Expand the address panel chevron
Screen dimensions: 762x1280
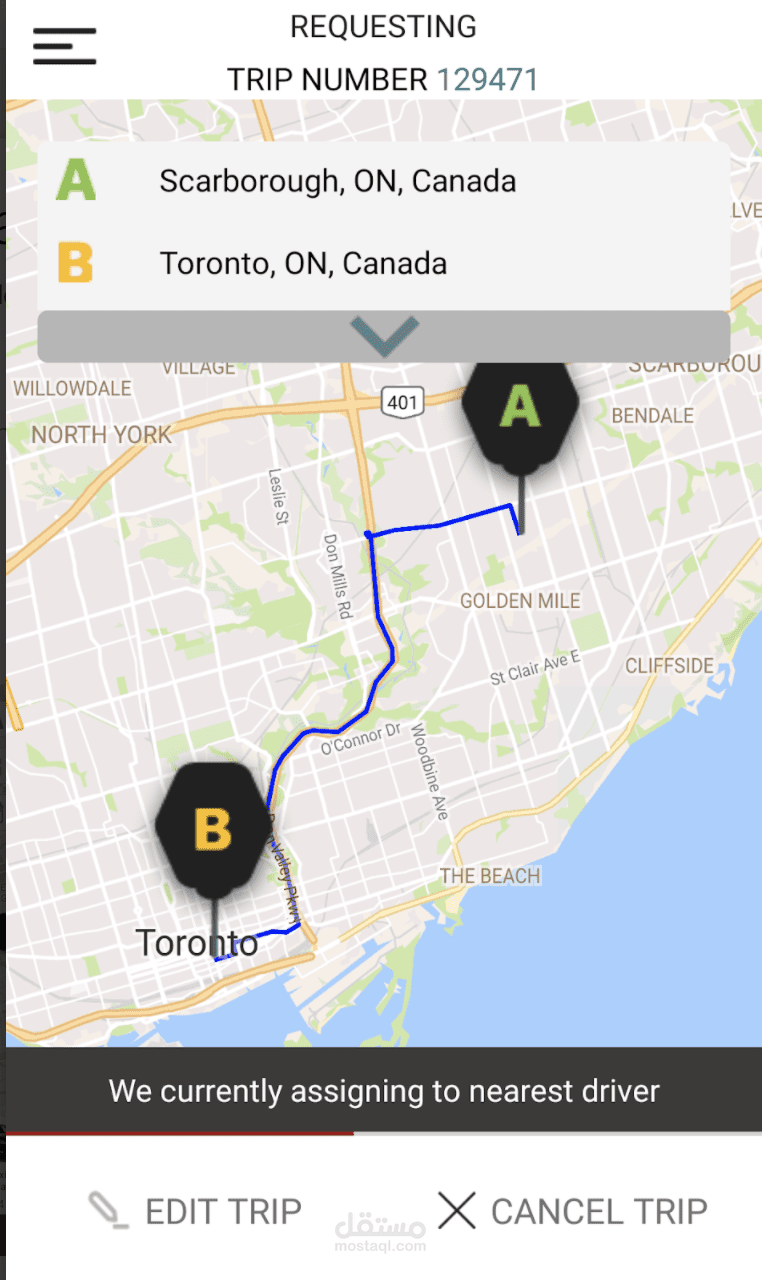[x=384, y=337]
